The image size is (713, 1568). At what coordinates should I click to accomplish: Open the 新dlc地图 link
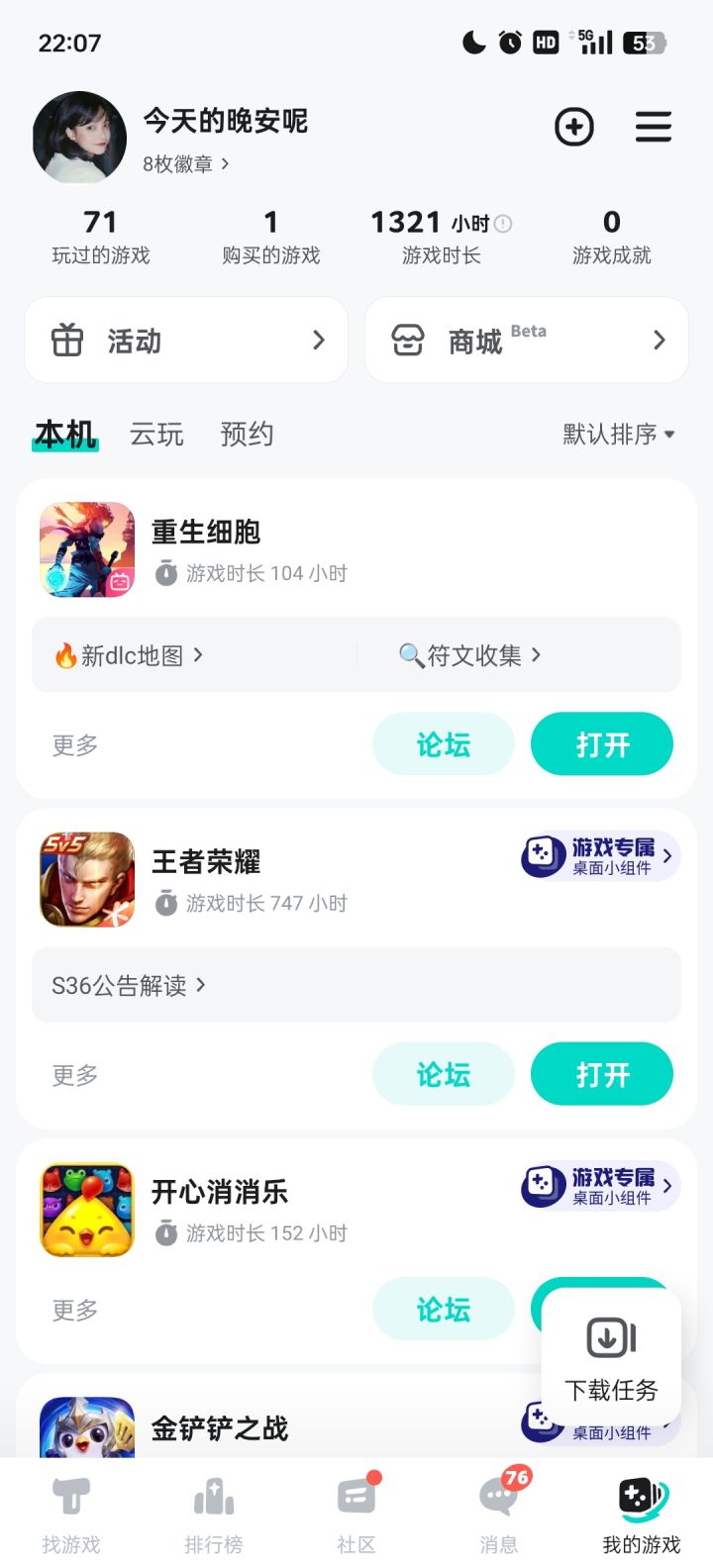[x=131, y=655]
